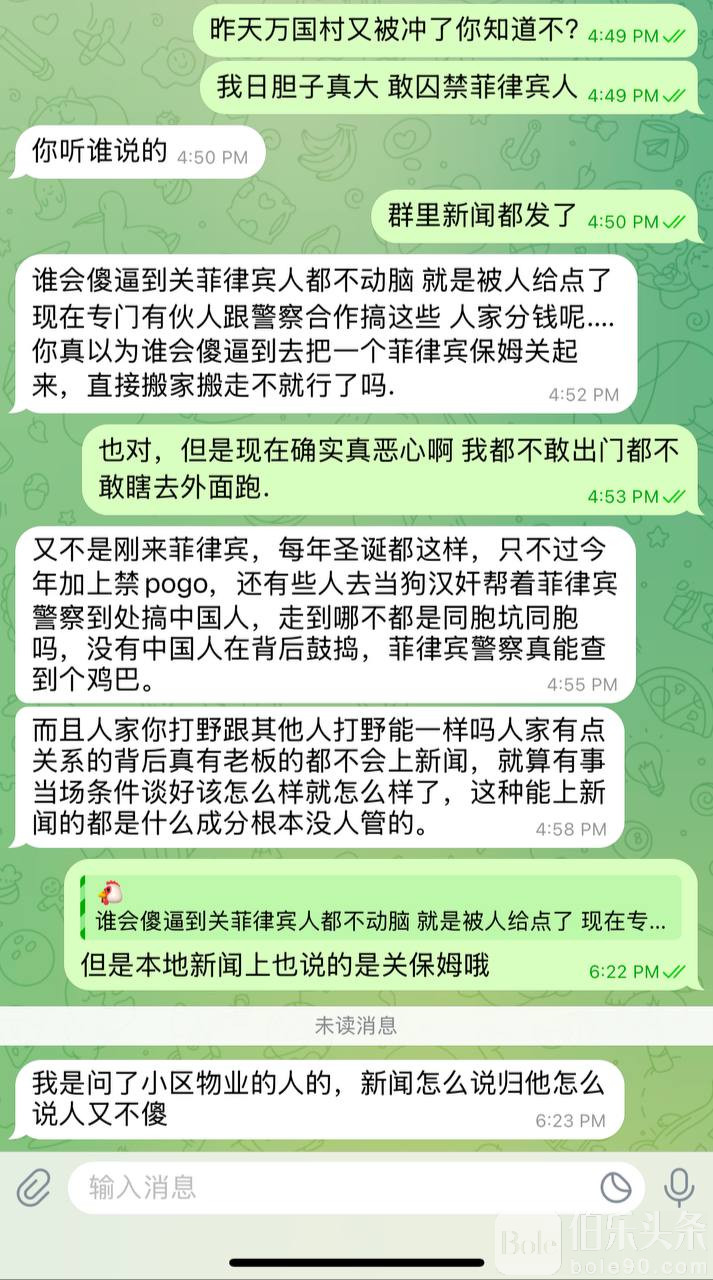The image size is (713, 1280).
Task: Jump to the quoted reply message
Action: 380,908
